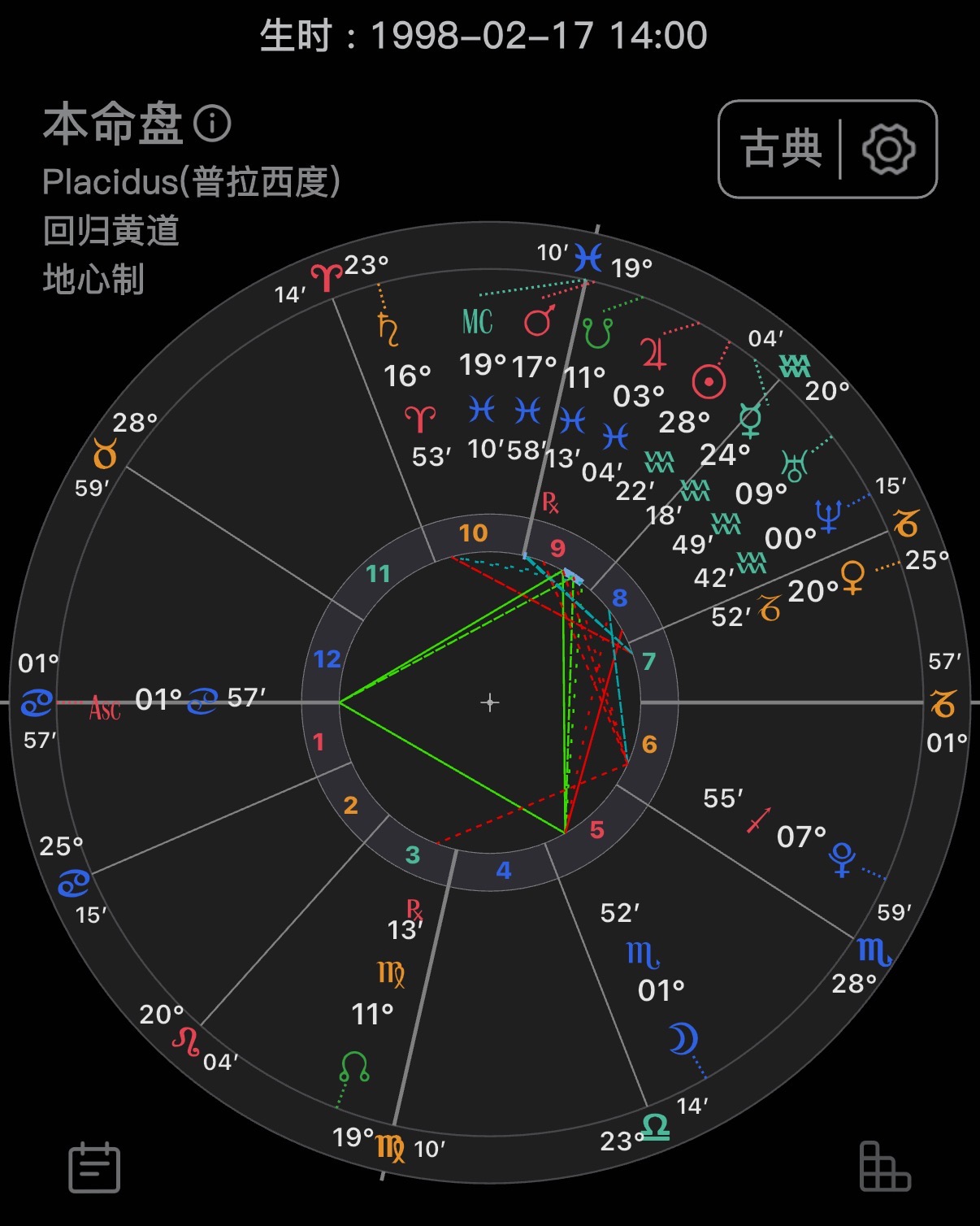
Task: Open the 本命盘 info icon
Action: 212,124
